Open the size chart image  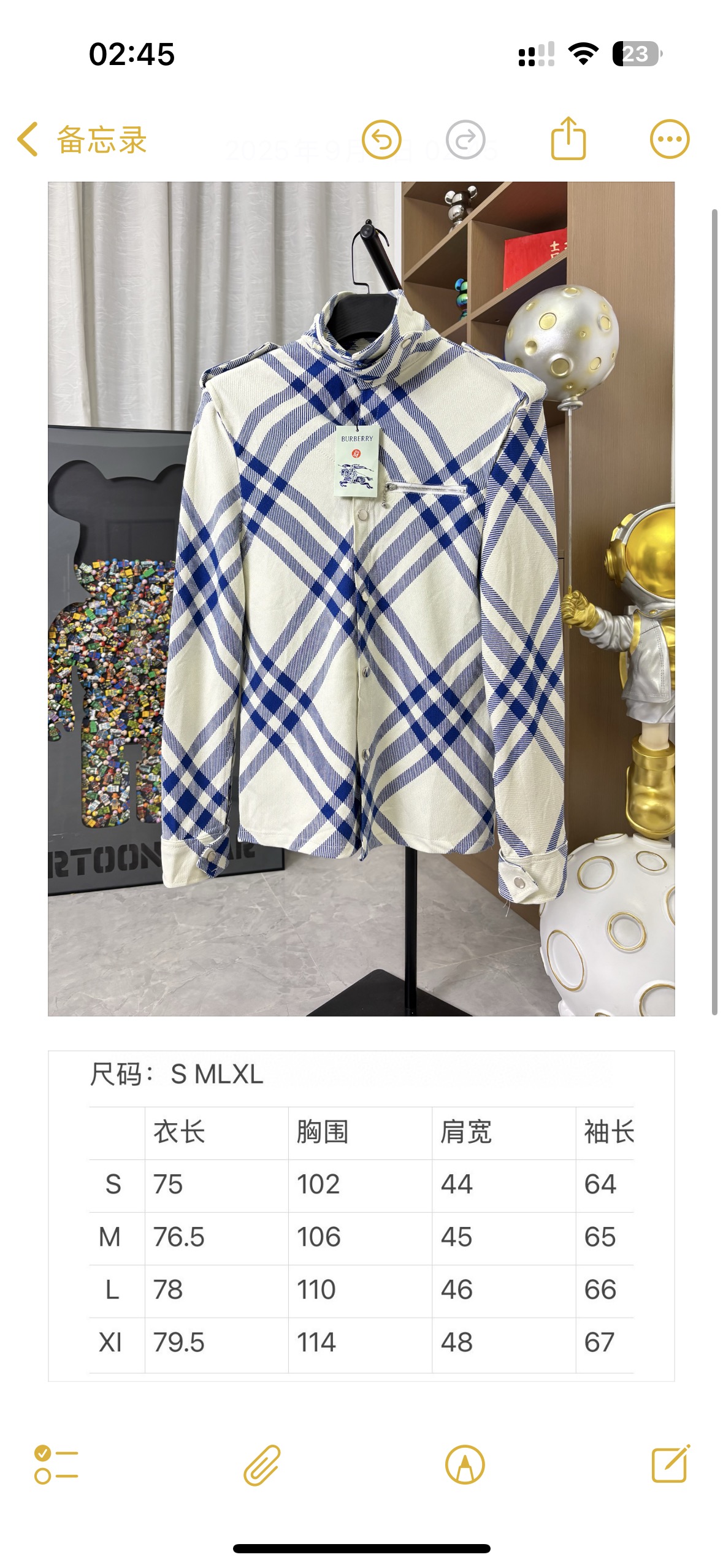point(361,1215)
